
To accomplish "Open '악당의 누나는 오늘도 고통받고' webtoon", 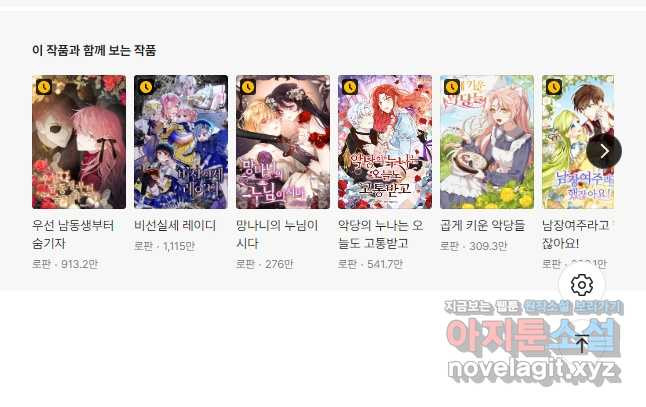I will coord(385,142).
